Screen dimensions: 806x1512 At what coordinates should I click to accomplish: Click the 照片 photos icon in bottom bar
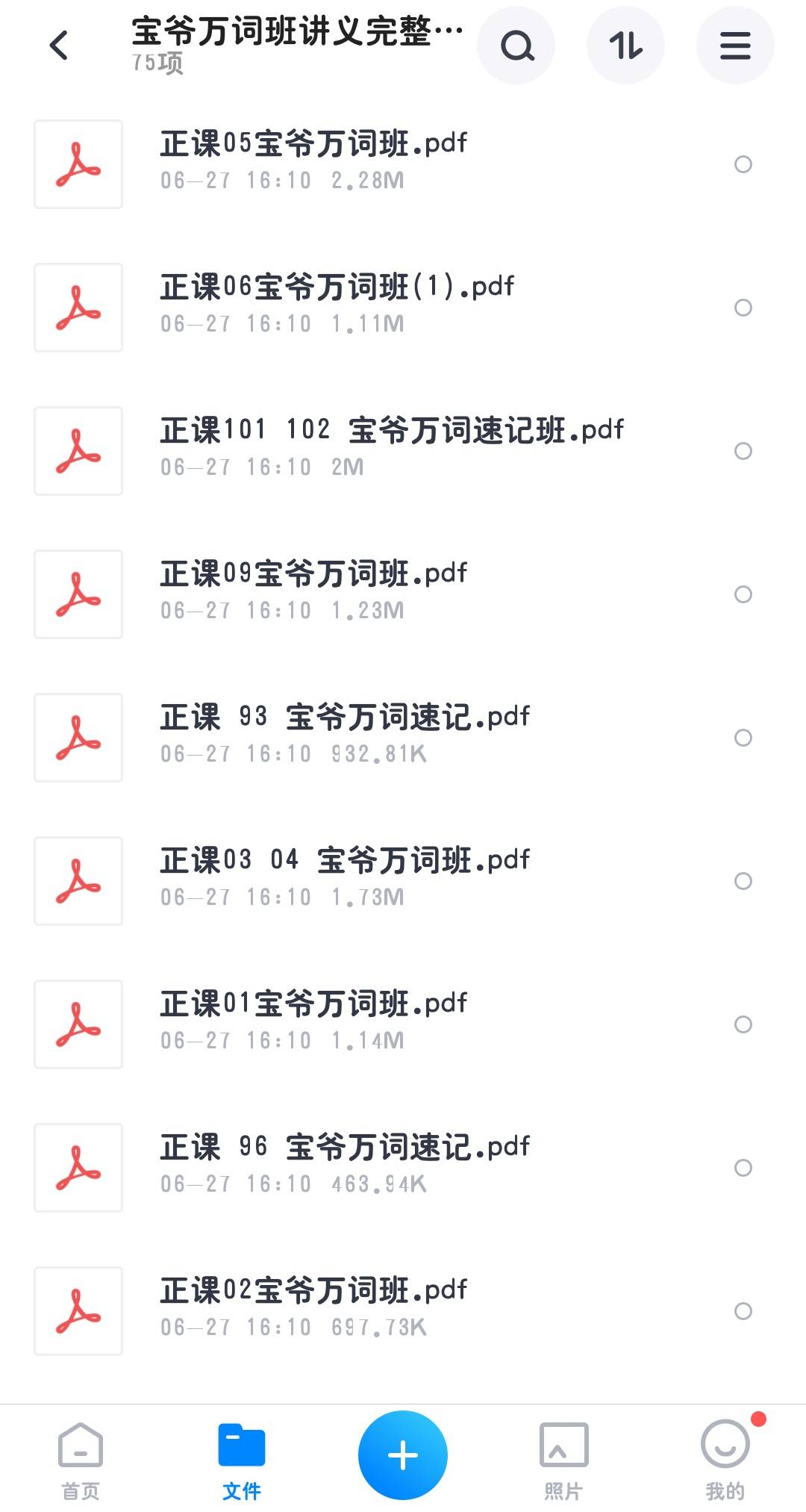[563, 1456]
